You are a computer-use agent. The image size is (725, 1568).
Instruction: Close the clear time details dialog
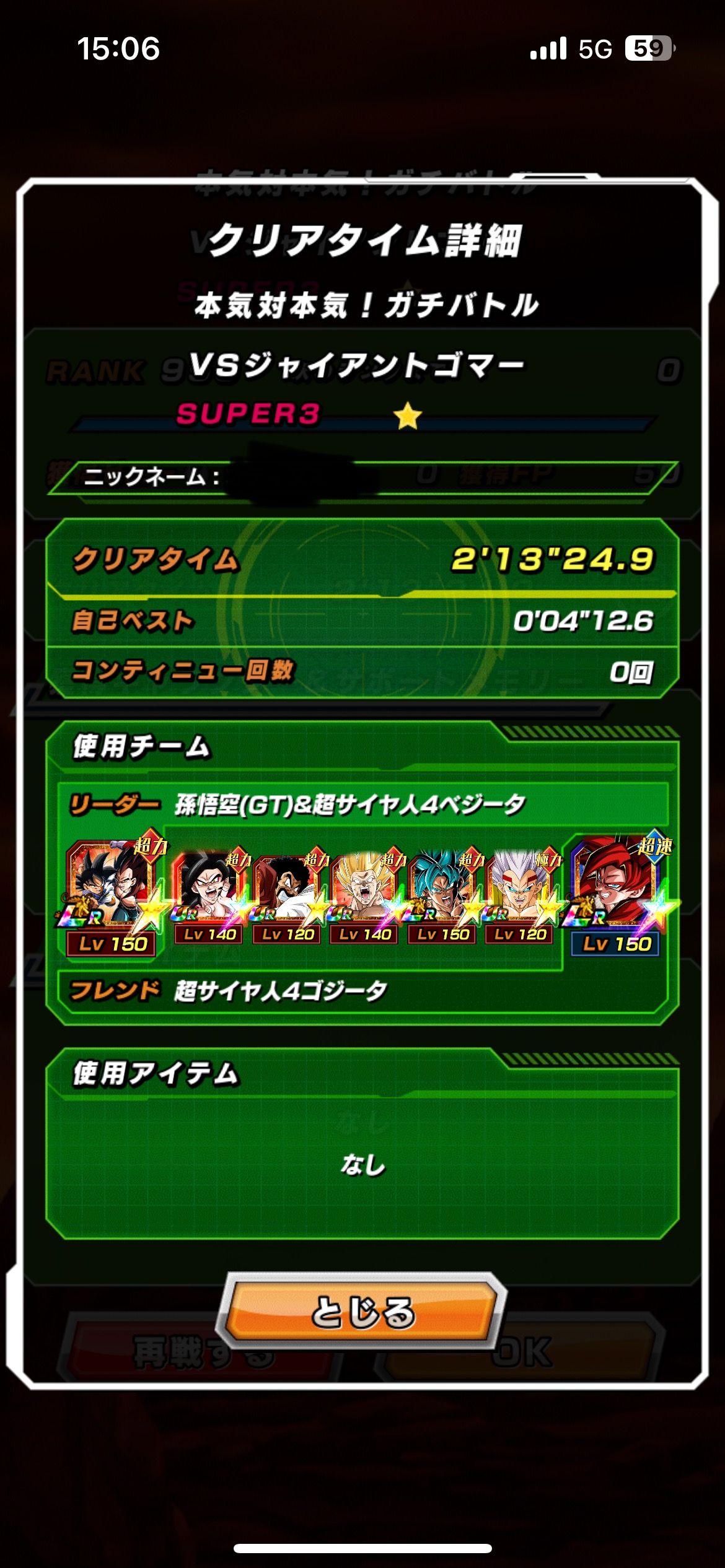click(362, 1310)
